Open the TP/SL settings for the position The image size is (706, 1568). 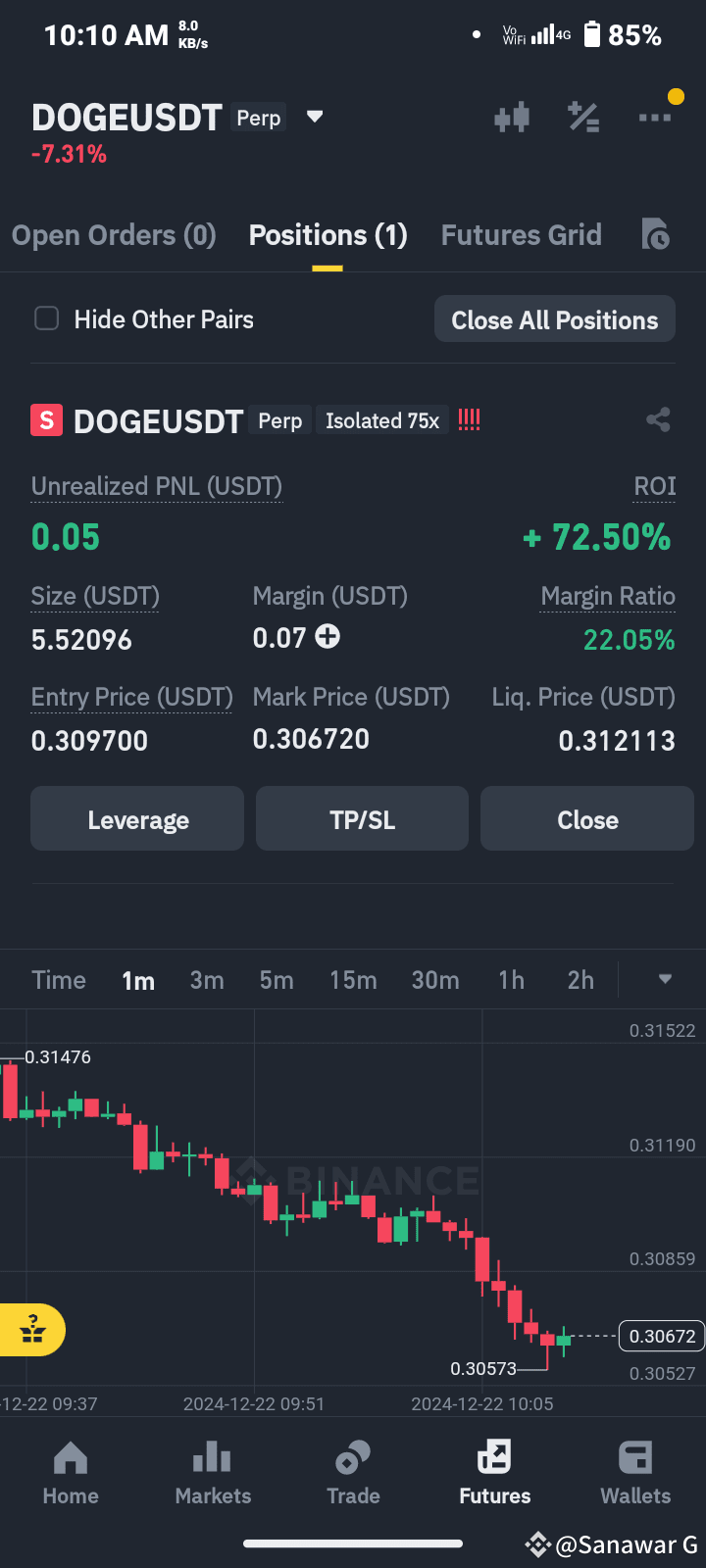click(x=361, y=818)
